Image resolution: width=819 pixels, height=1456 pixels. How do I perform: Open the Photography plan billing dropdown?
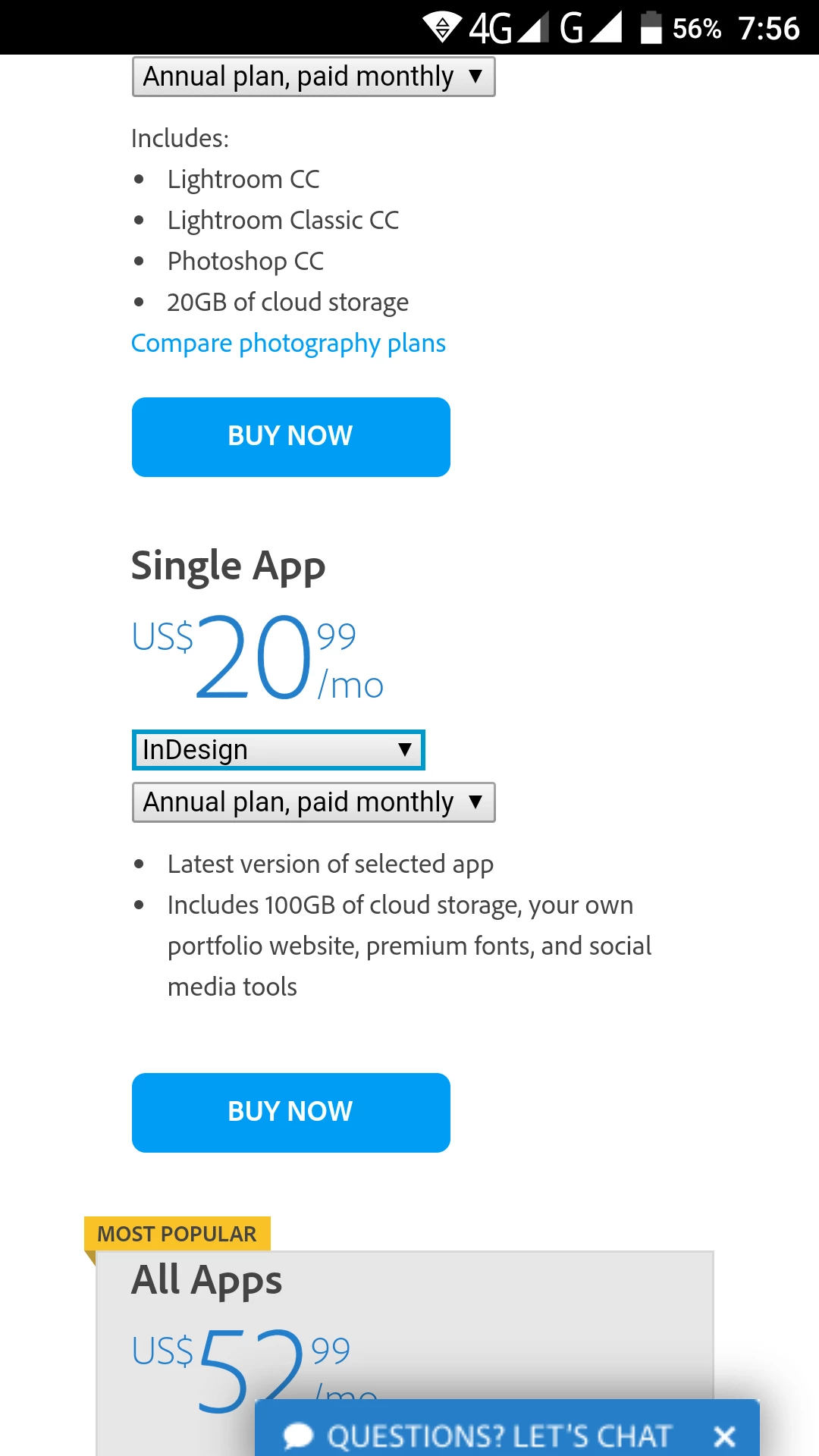click(313, 77)
